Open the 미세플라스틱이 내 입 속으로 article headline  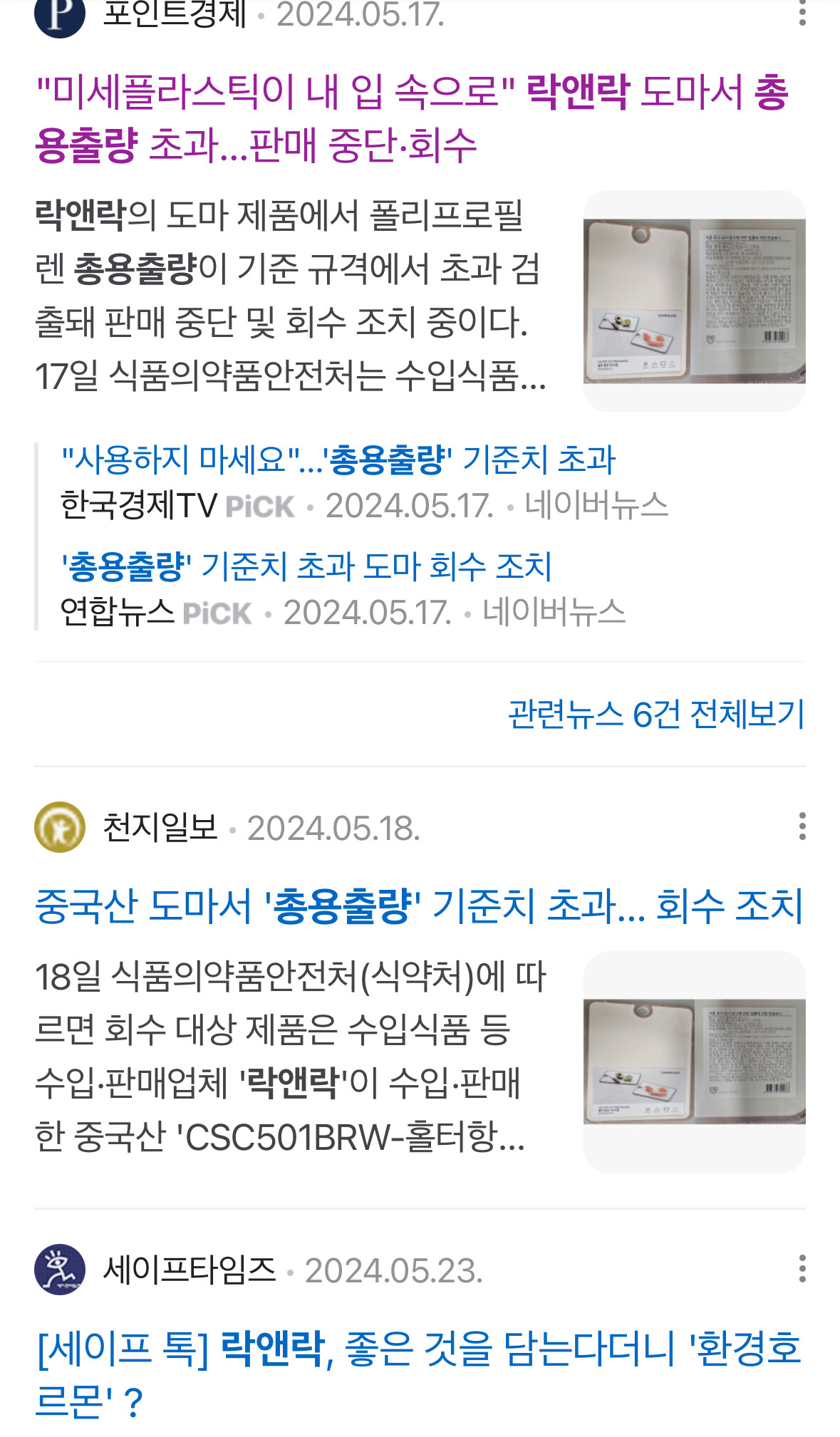coord(412,118)
